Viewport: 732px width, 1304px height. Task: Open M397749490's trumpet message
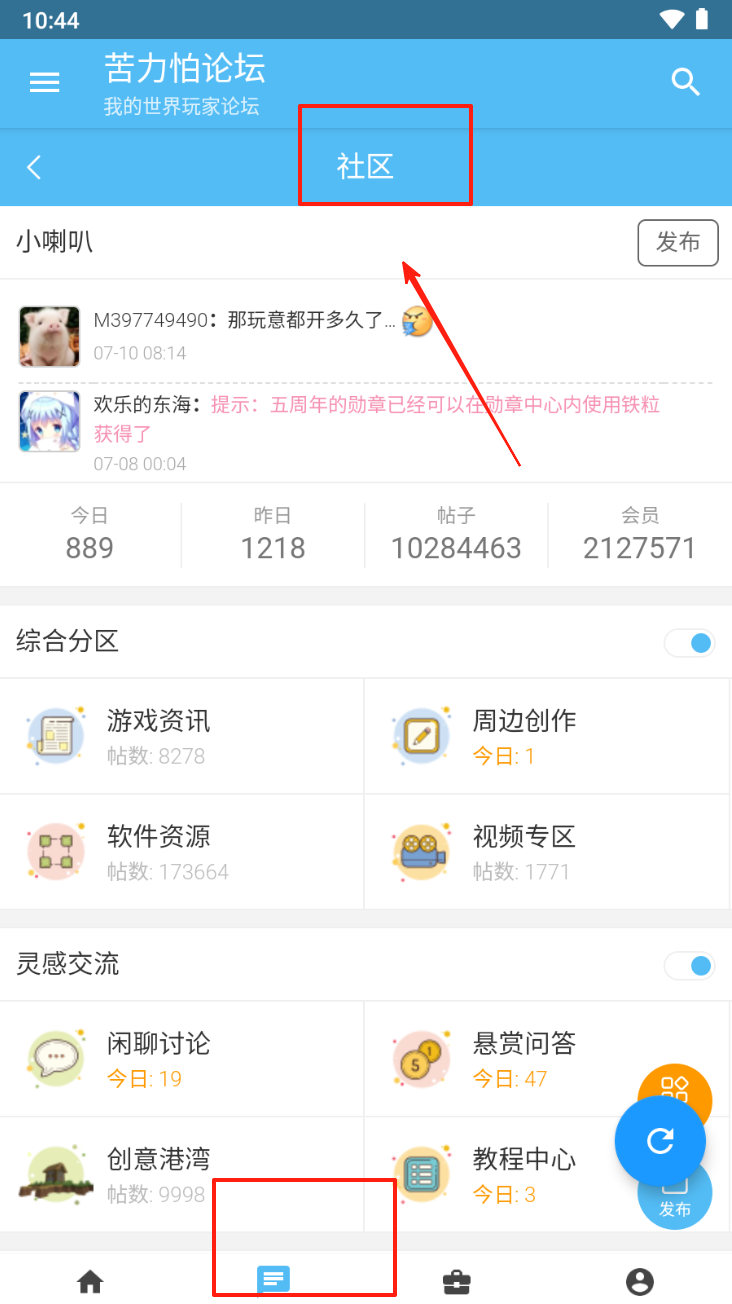click(245, 321)
